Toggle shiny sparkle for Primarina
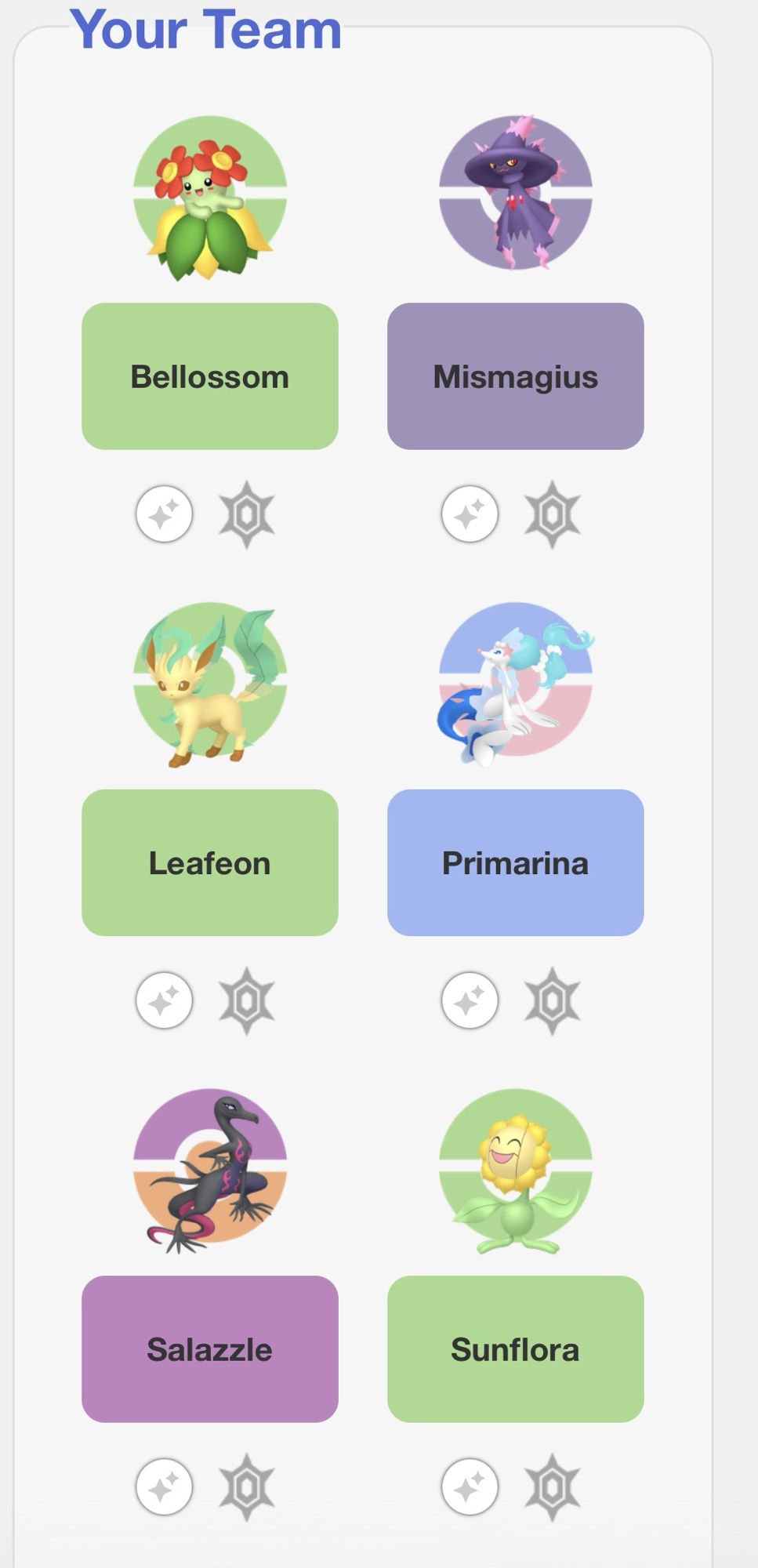 (470, 1000)
